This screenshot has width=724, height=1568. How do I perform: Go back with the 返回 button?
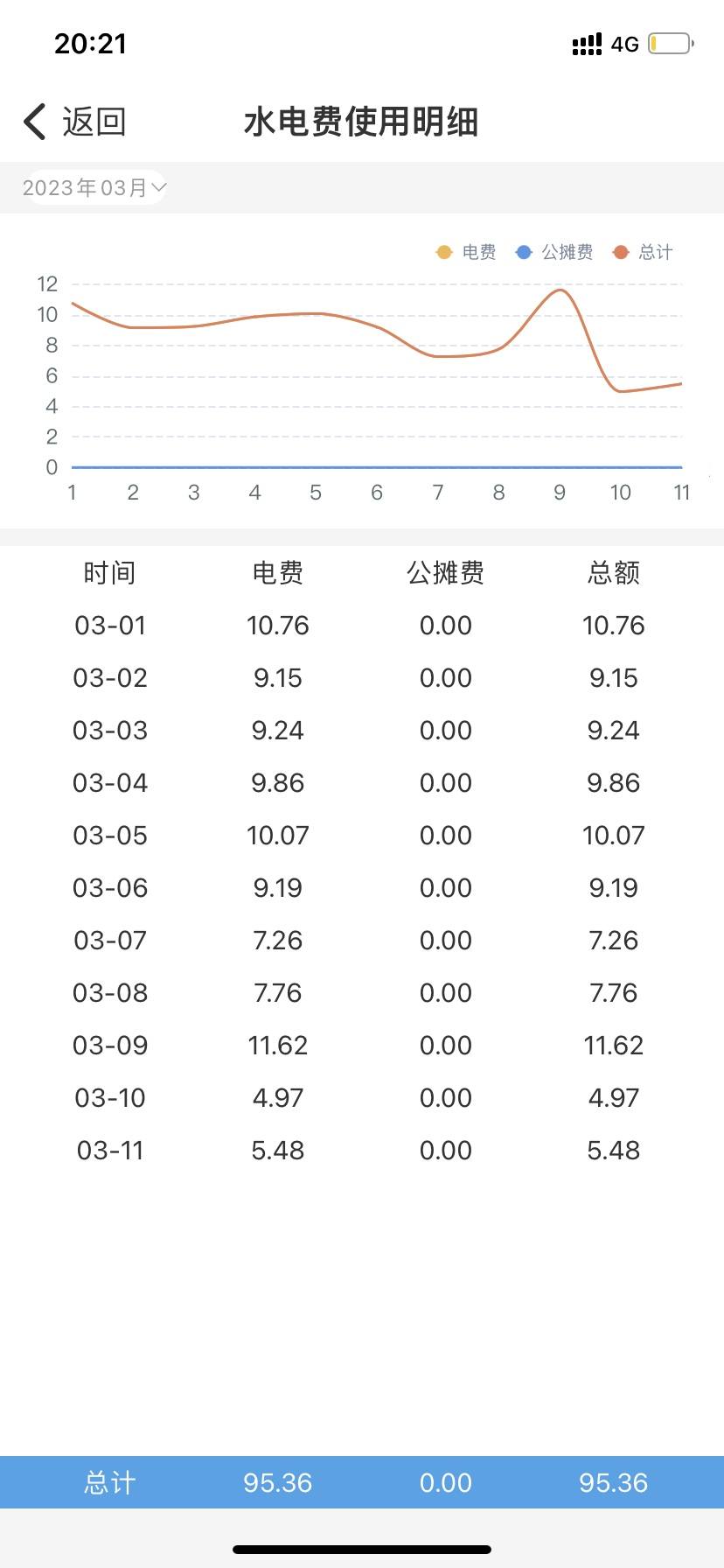(75, 122)
